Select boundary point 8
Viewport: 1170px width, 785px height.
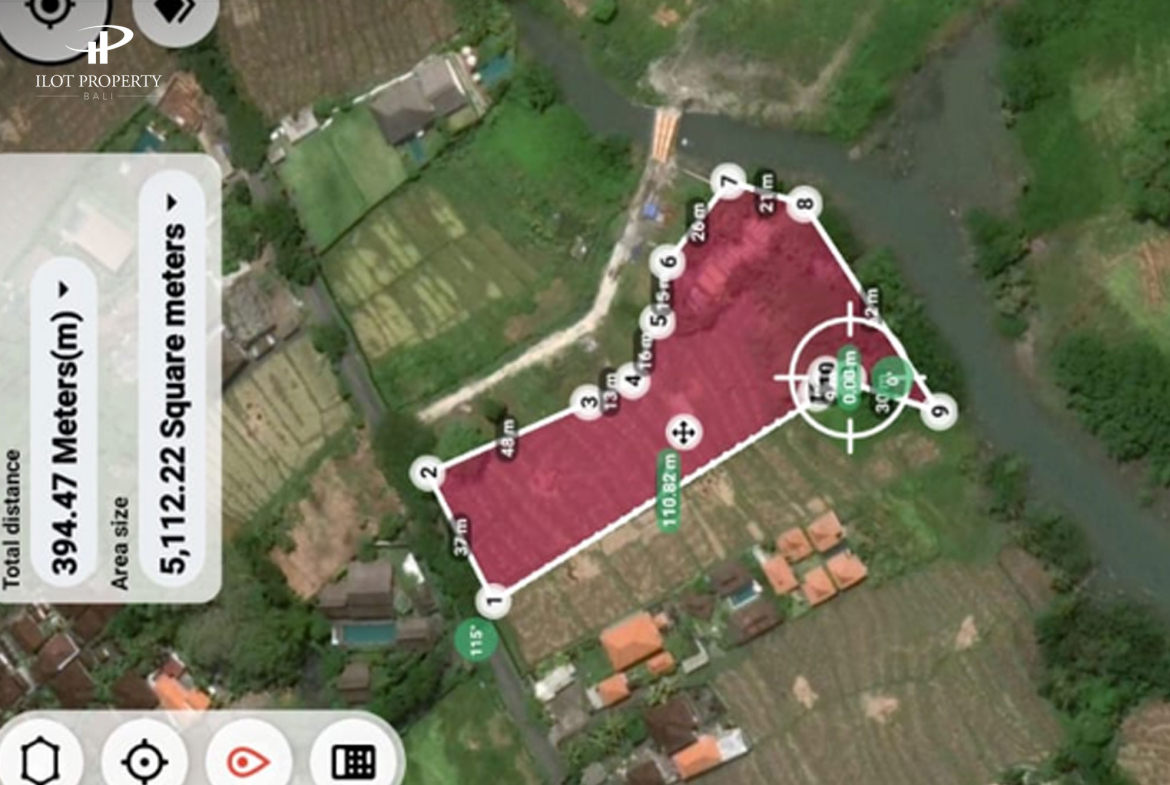coord(805,204)
